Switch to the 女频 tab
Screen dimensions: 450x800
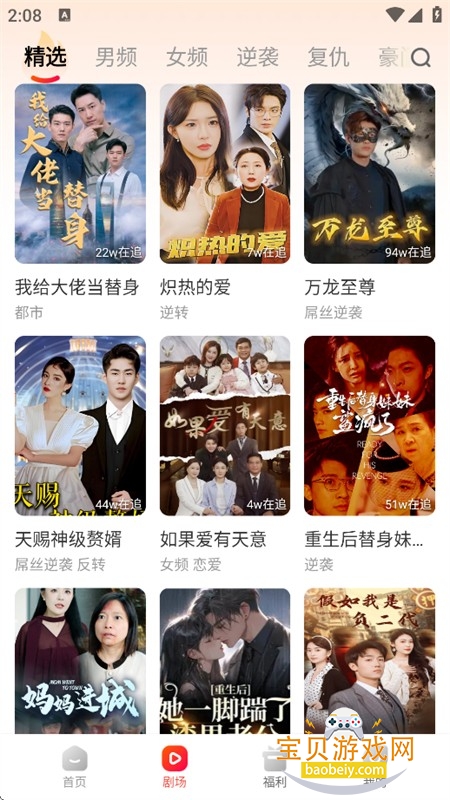click(187, 57)
